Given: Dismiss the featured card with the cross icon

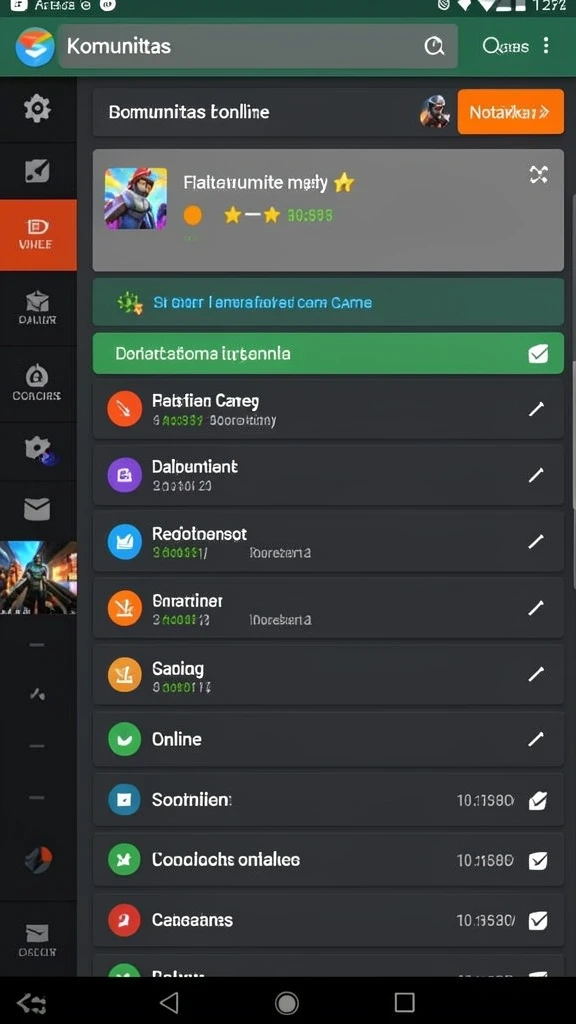Looking at the screenshot, I should tap(538, 174).
